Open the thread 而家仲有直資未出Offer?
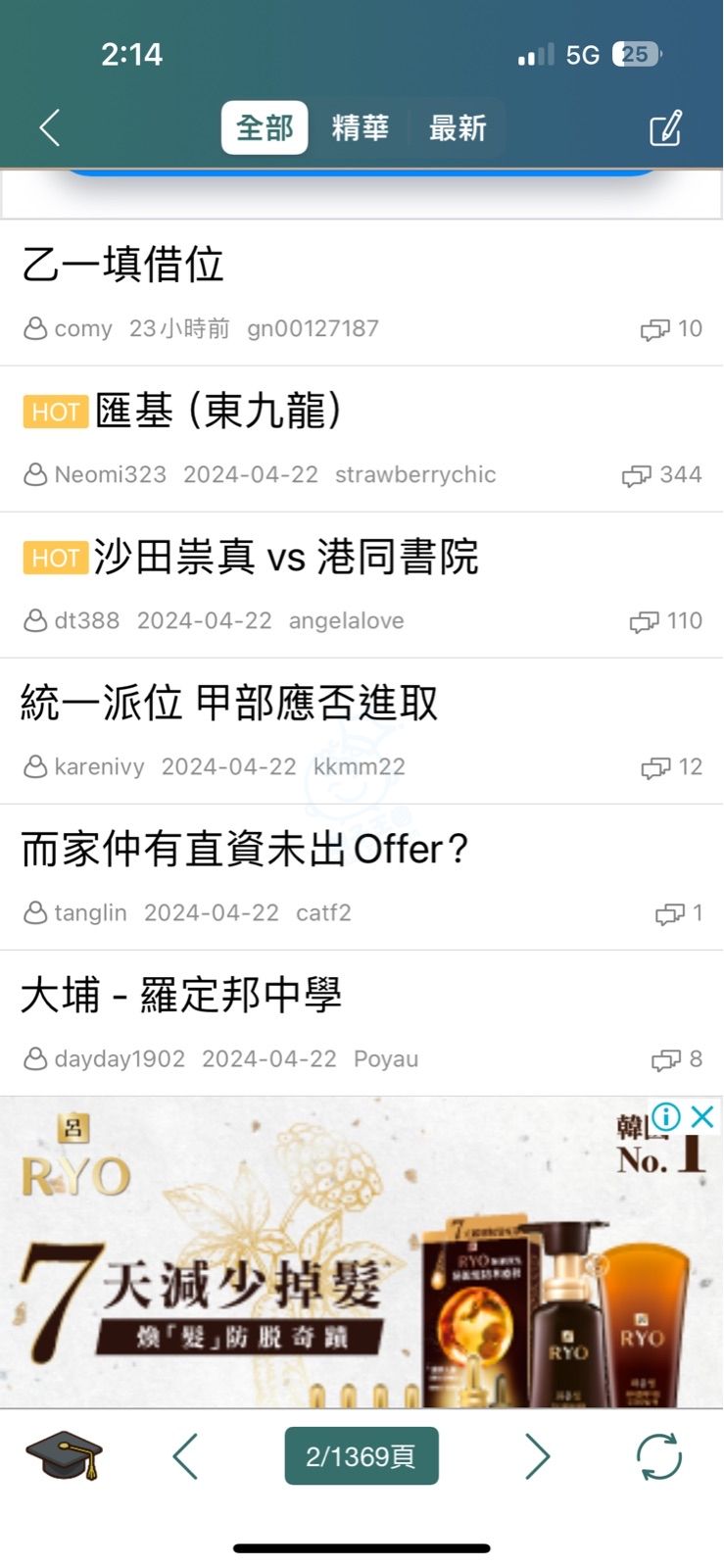 (x=245, y=849)
